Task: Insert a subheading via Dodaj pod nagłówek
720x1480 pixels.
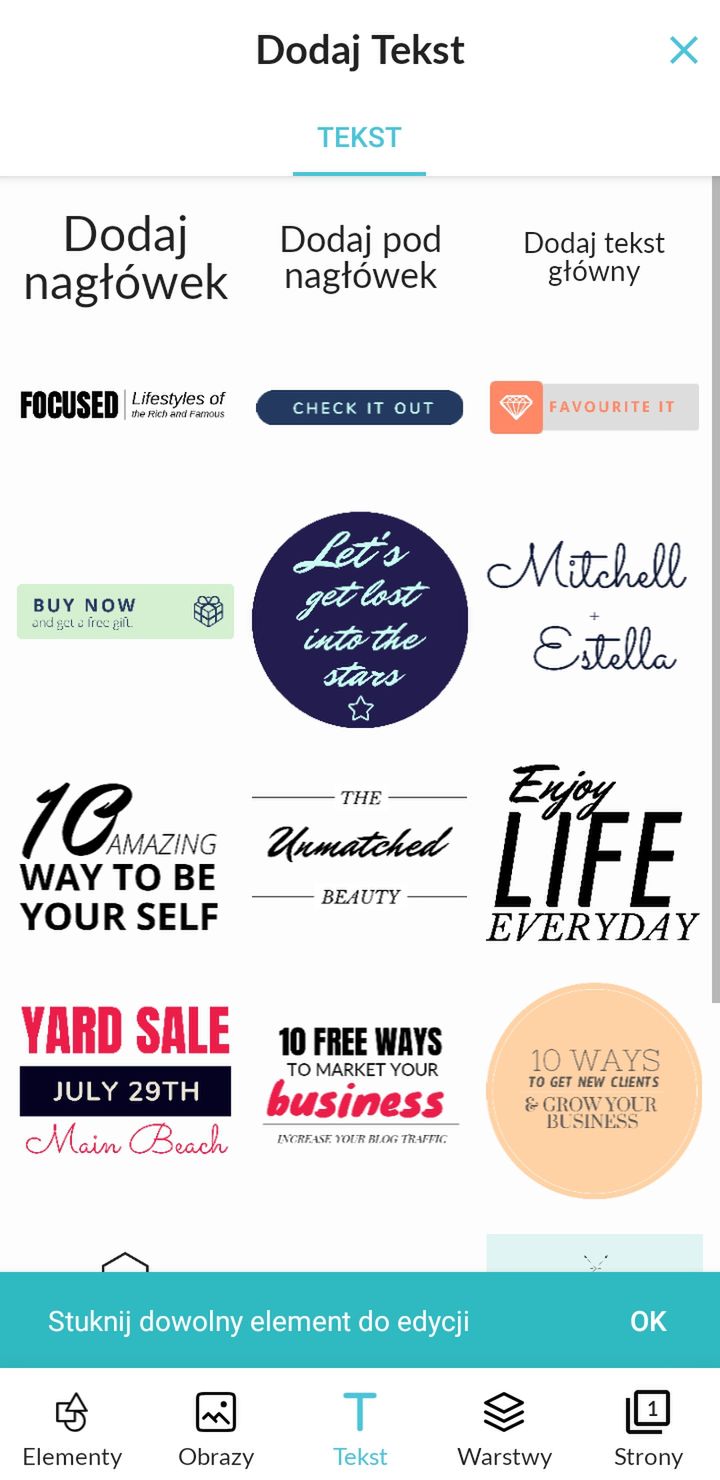Action: [x=360, y=257]
